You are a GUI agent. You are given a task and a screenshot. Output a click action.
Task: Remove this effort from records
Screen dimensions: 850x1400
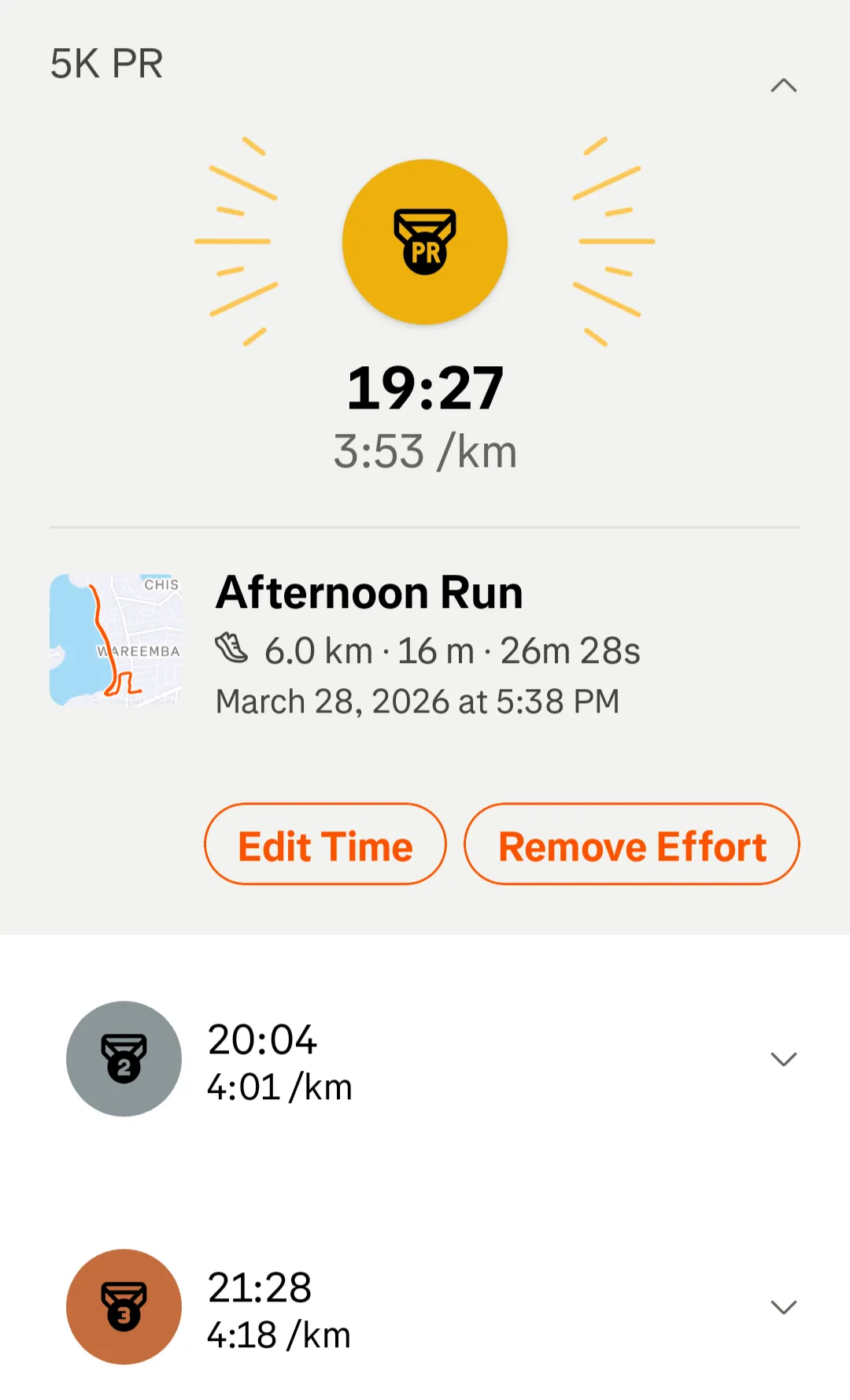[631, 845]
